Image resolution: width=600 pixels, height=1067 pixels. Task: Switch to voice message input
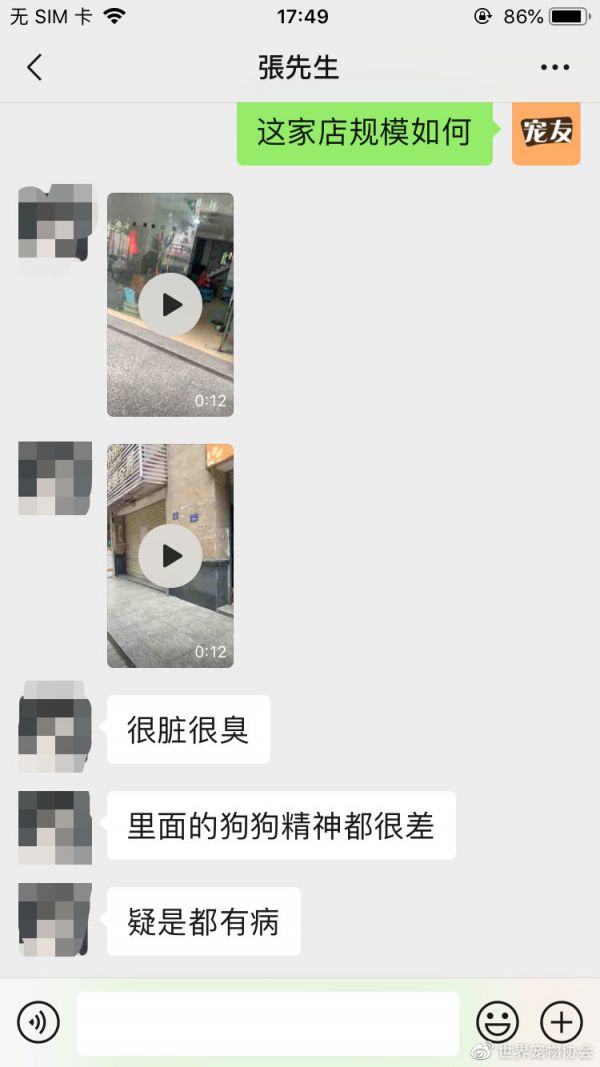tap(39, 1022)
